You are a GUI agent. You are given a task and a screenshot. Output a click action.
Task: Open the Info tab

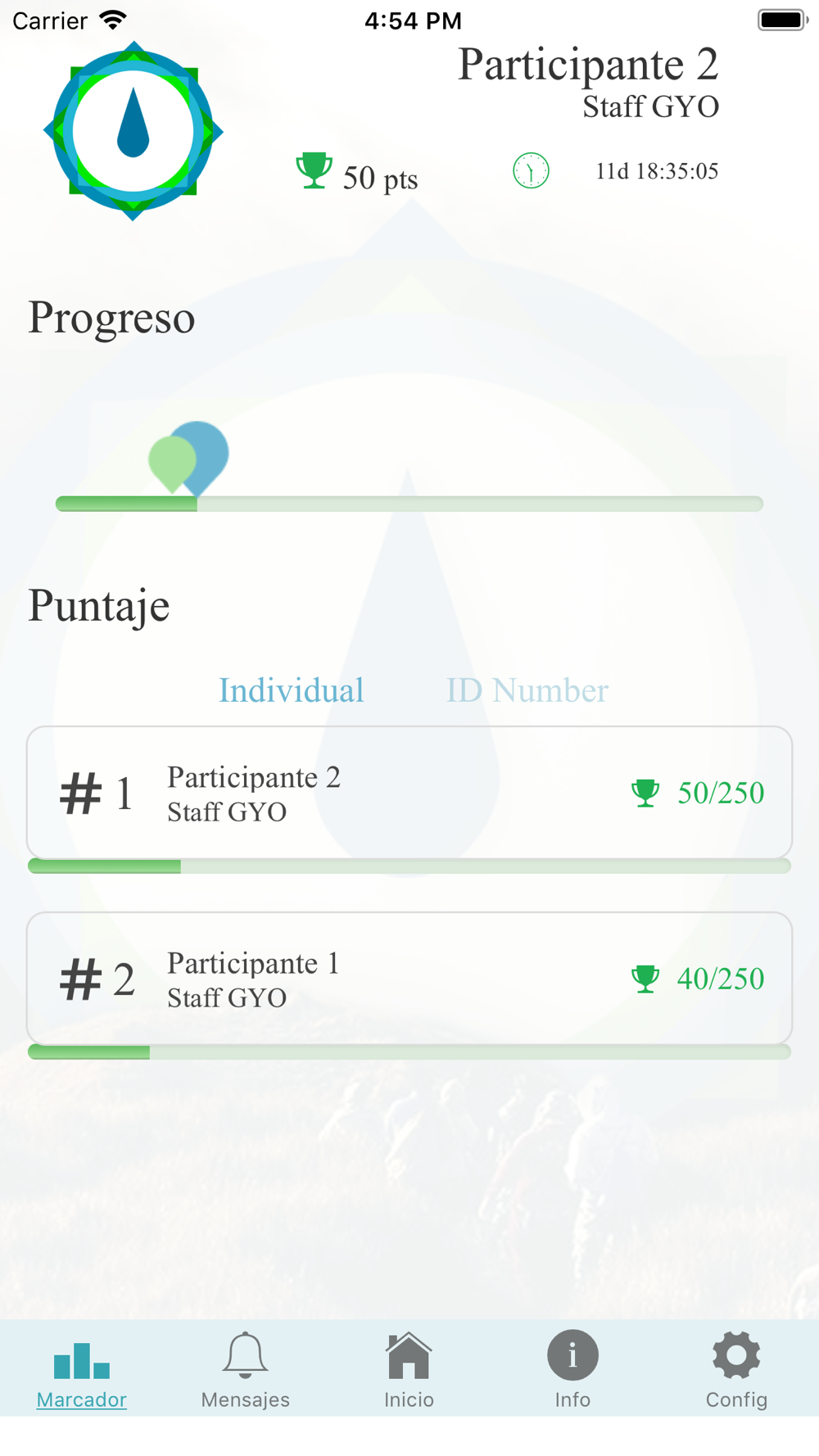point(572,1369)
